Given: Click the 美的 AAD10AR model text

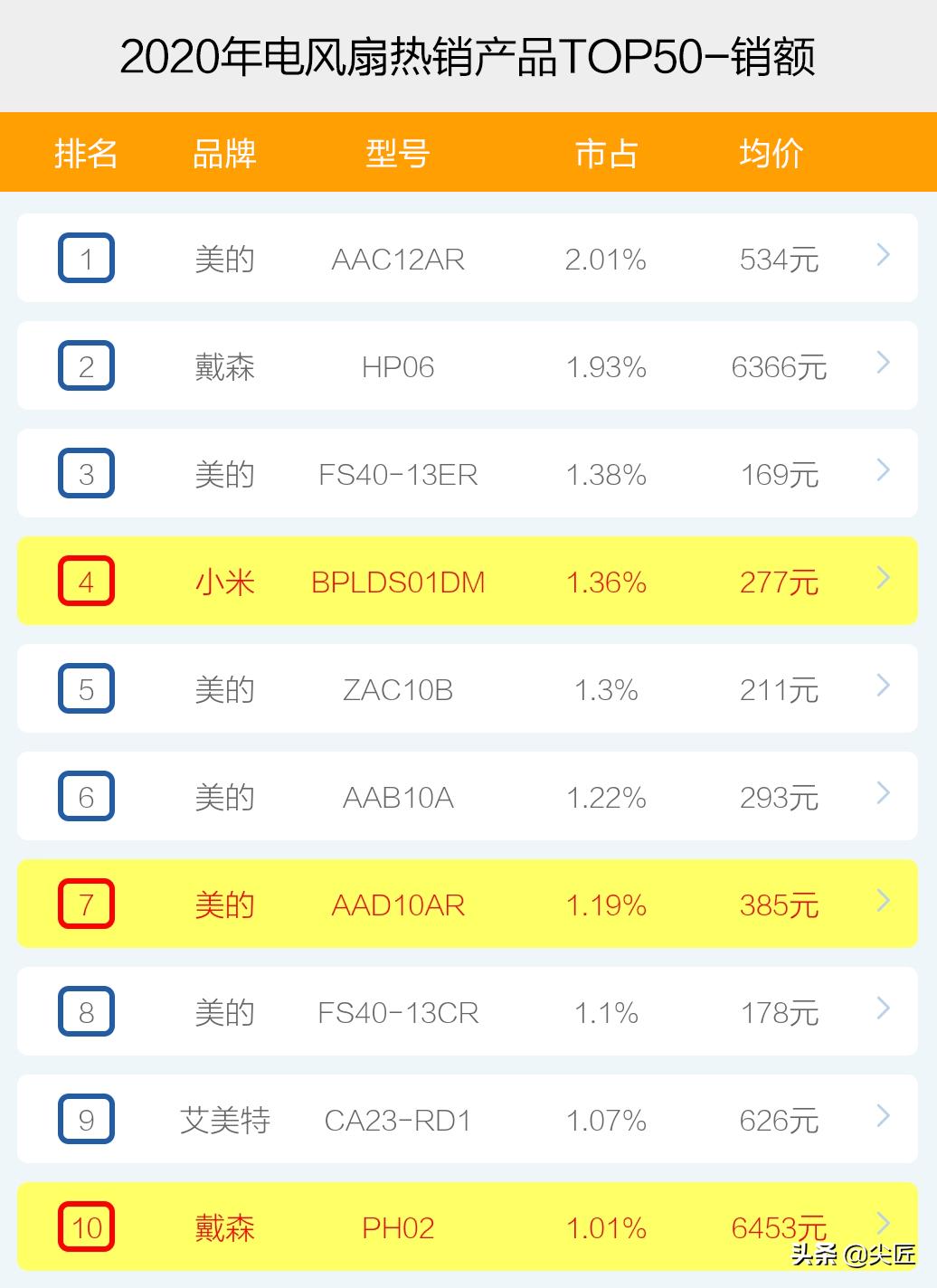Looking at the screenshot, I should coord(398,904).
